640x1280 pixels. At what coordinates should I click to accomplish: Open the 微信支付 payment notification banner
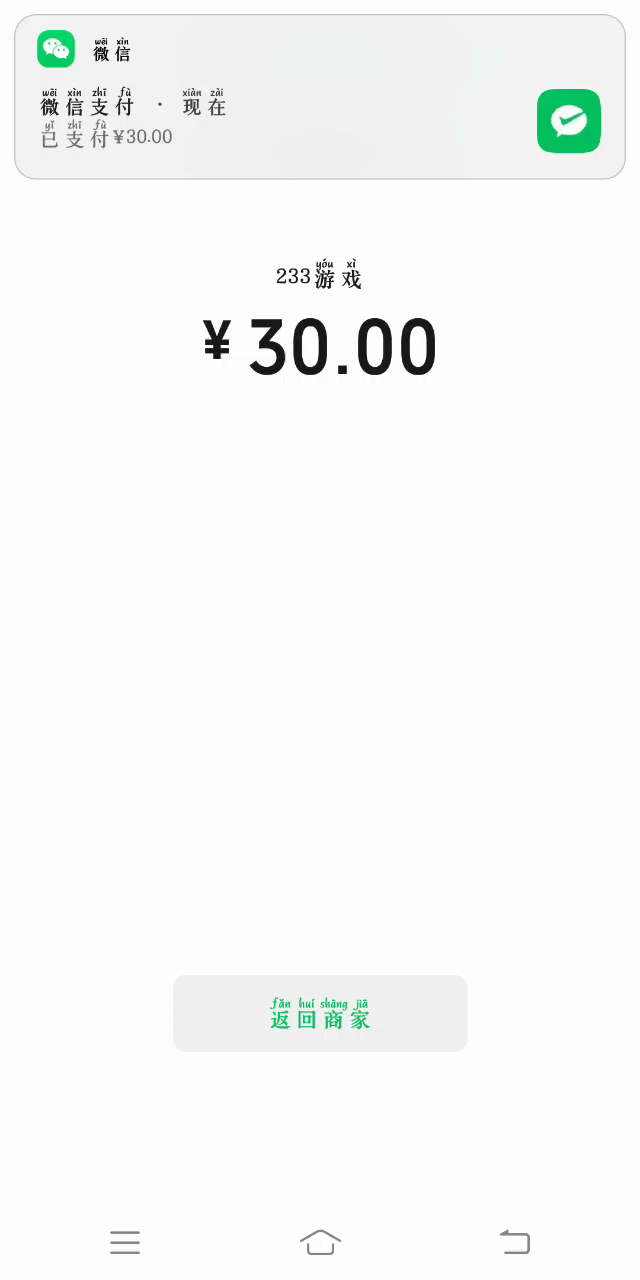pos(300,110)
